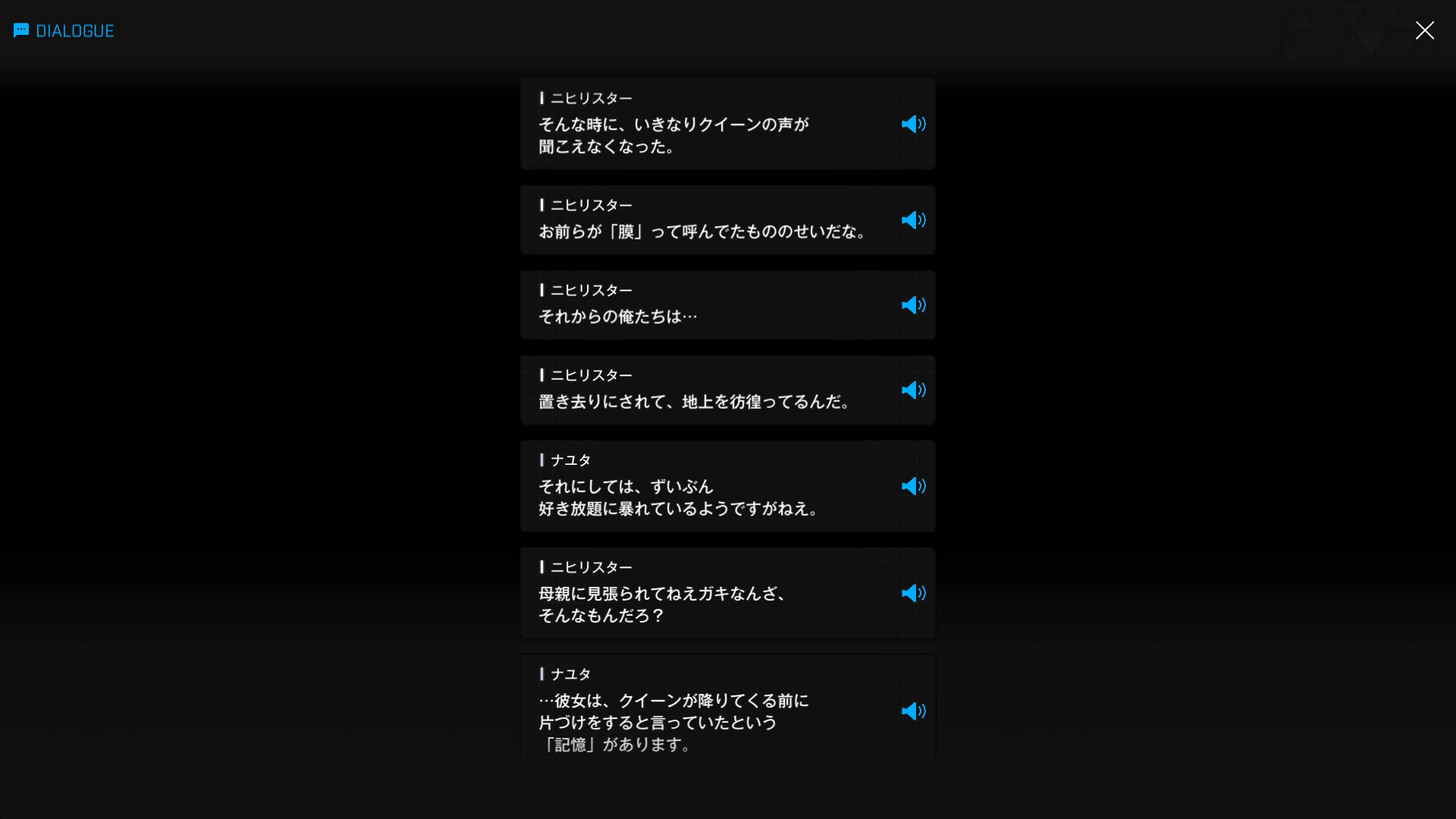Viewport: 1456px width, 819px height.
Task: Close the dialogue log
Action: [x=1424, y=30]
